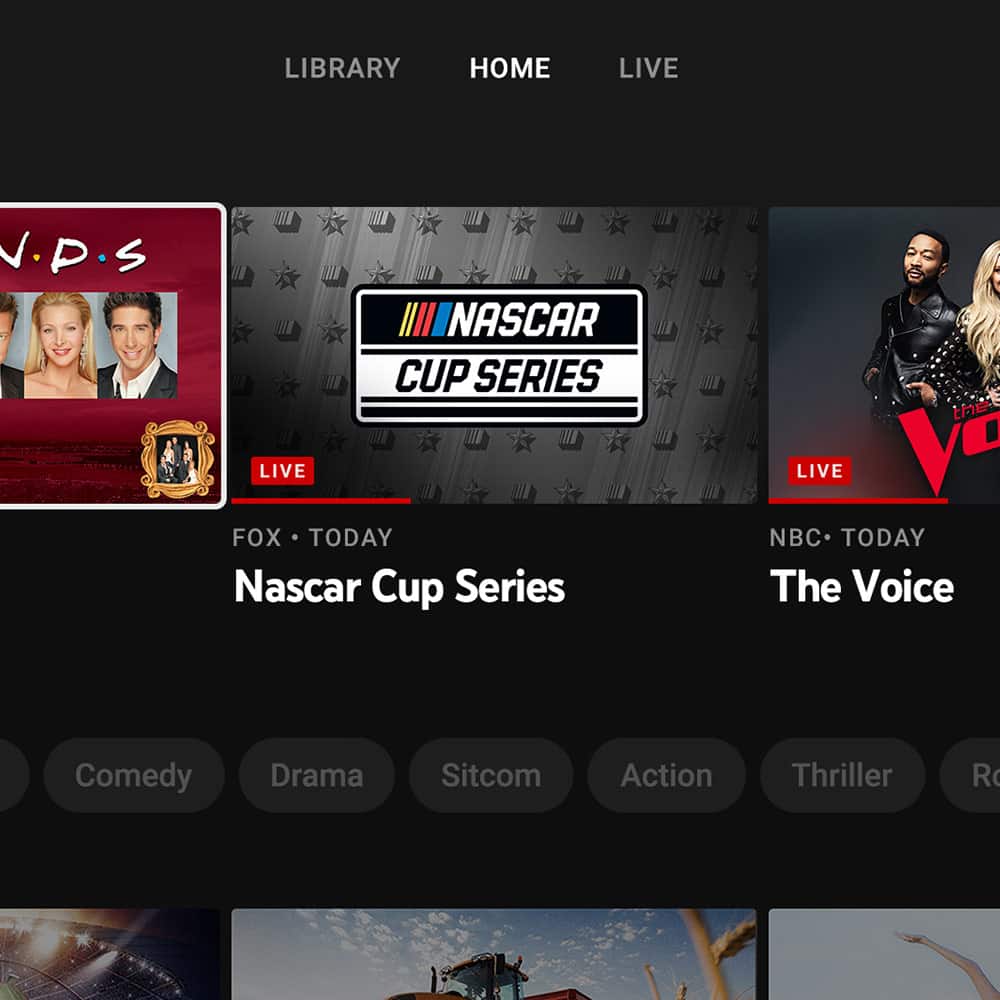Image resolution: width=1000 pixels, height=1000 pixels.
Task: Open the tractor thumbnail in the bottom row
Action: [494, 955]
